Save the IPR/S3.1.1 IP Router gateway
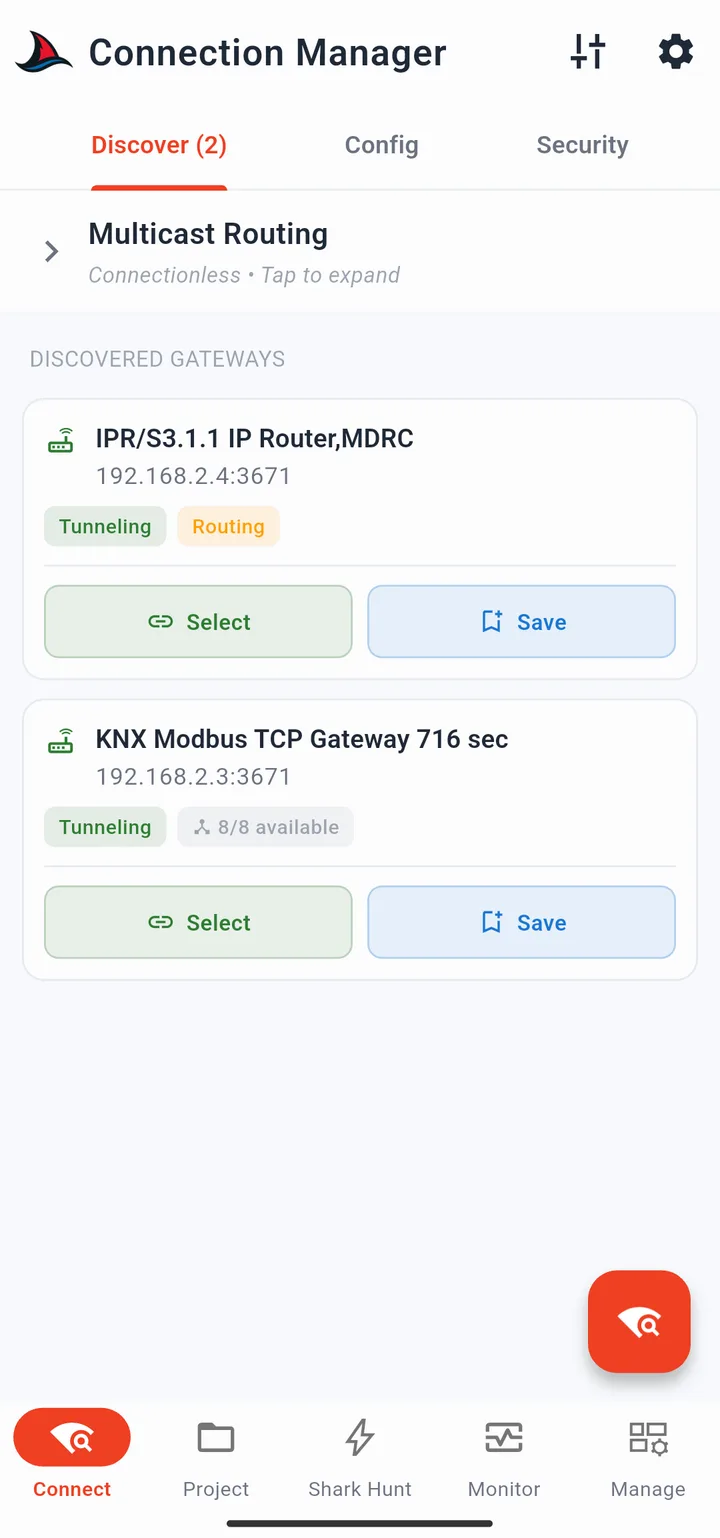Image resolution: width=720 pixels, height=1538 pixels. pyautogui.click(x=522, y=622)
